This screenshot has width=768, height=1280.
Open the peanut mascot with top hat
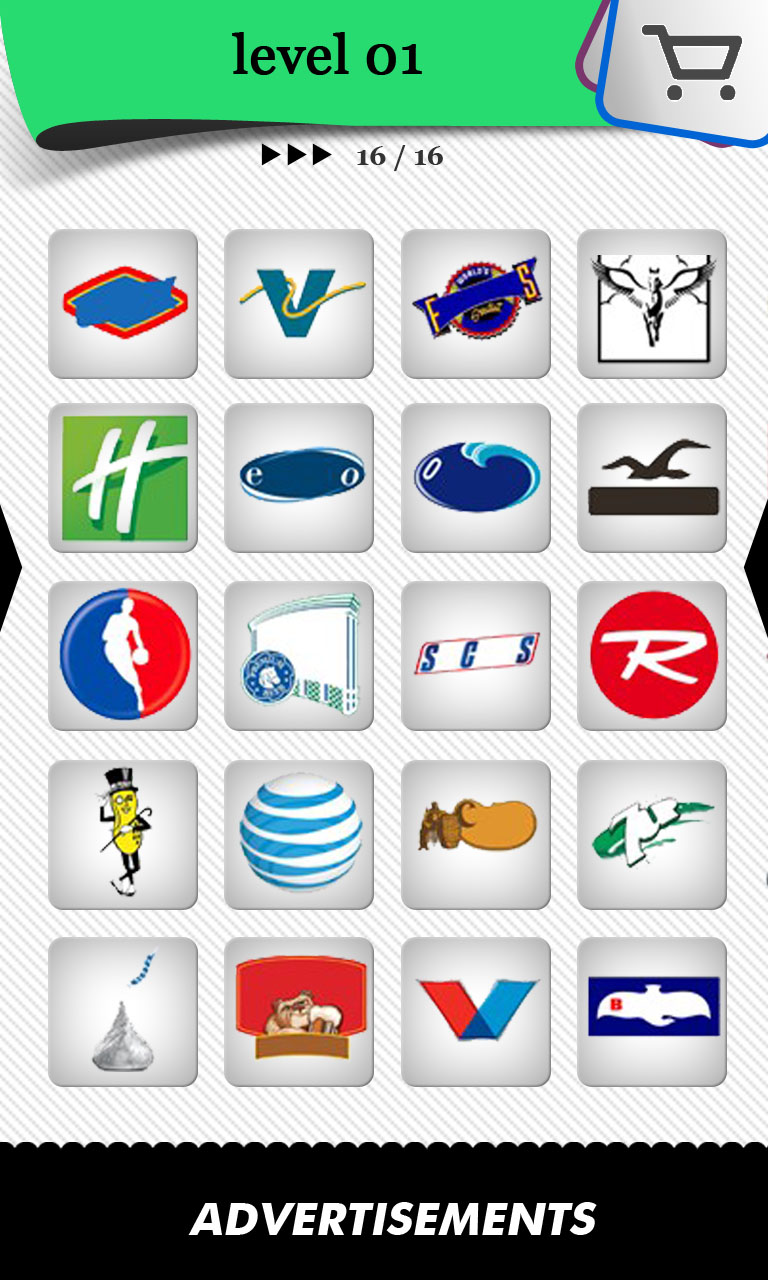123,834
